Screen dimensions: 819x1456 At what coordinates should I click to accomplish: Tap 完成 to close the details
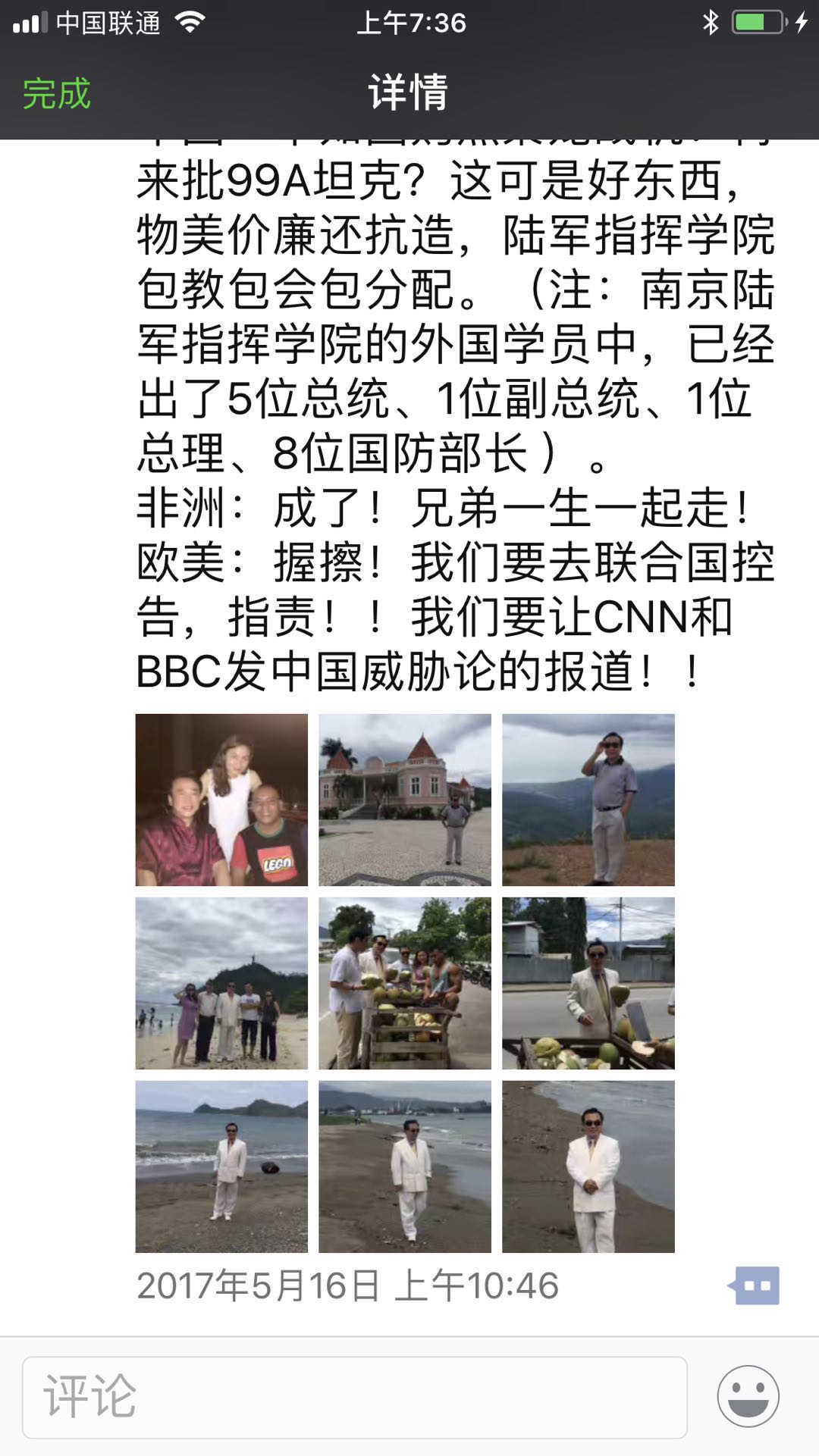tap(57, 94)
